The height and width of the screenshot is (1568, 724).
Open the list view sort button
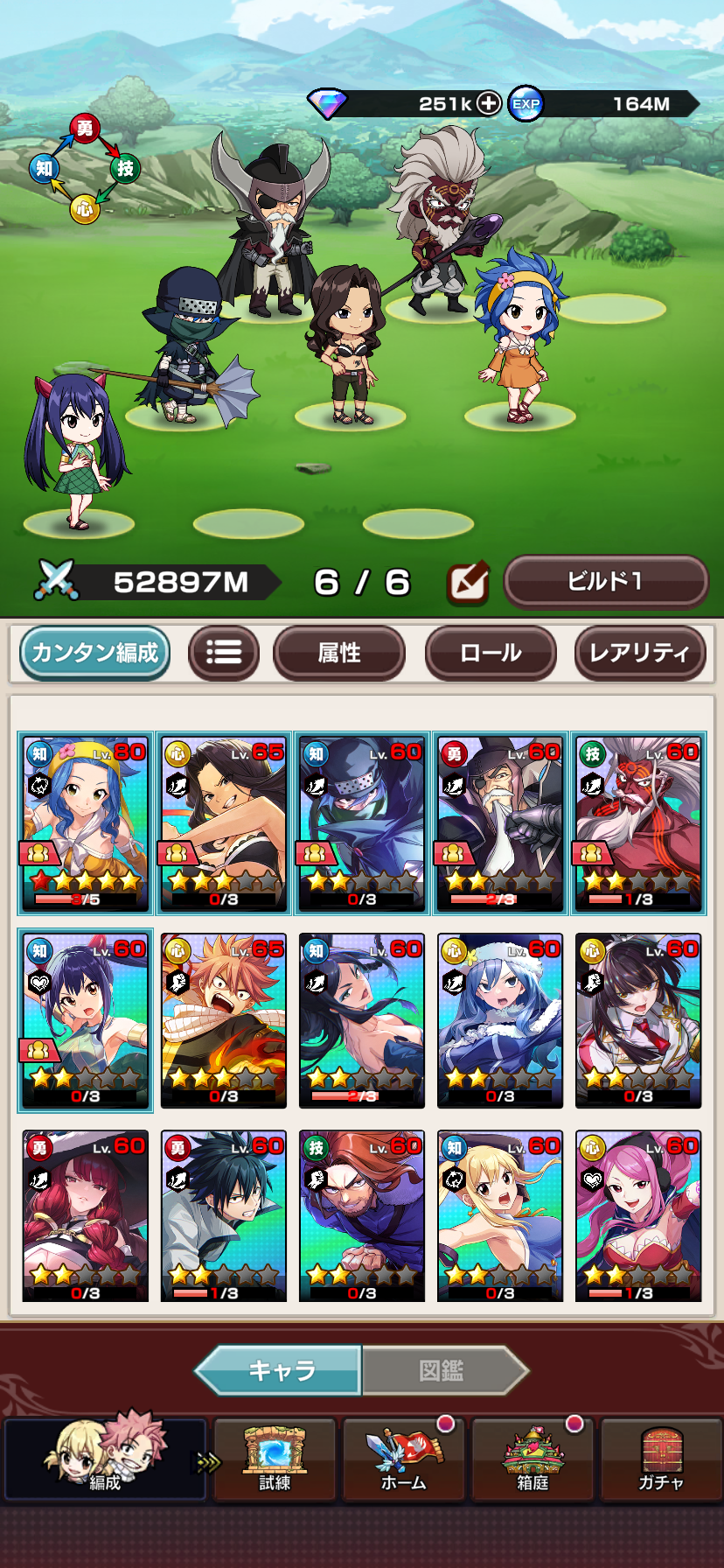point(224,653)
